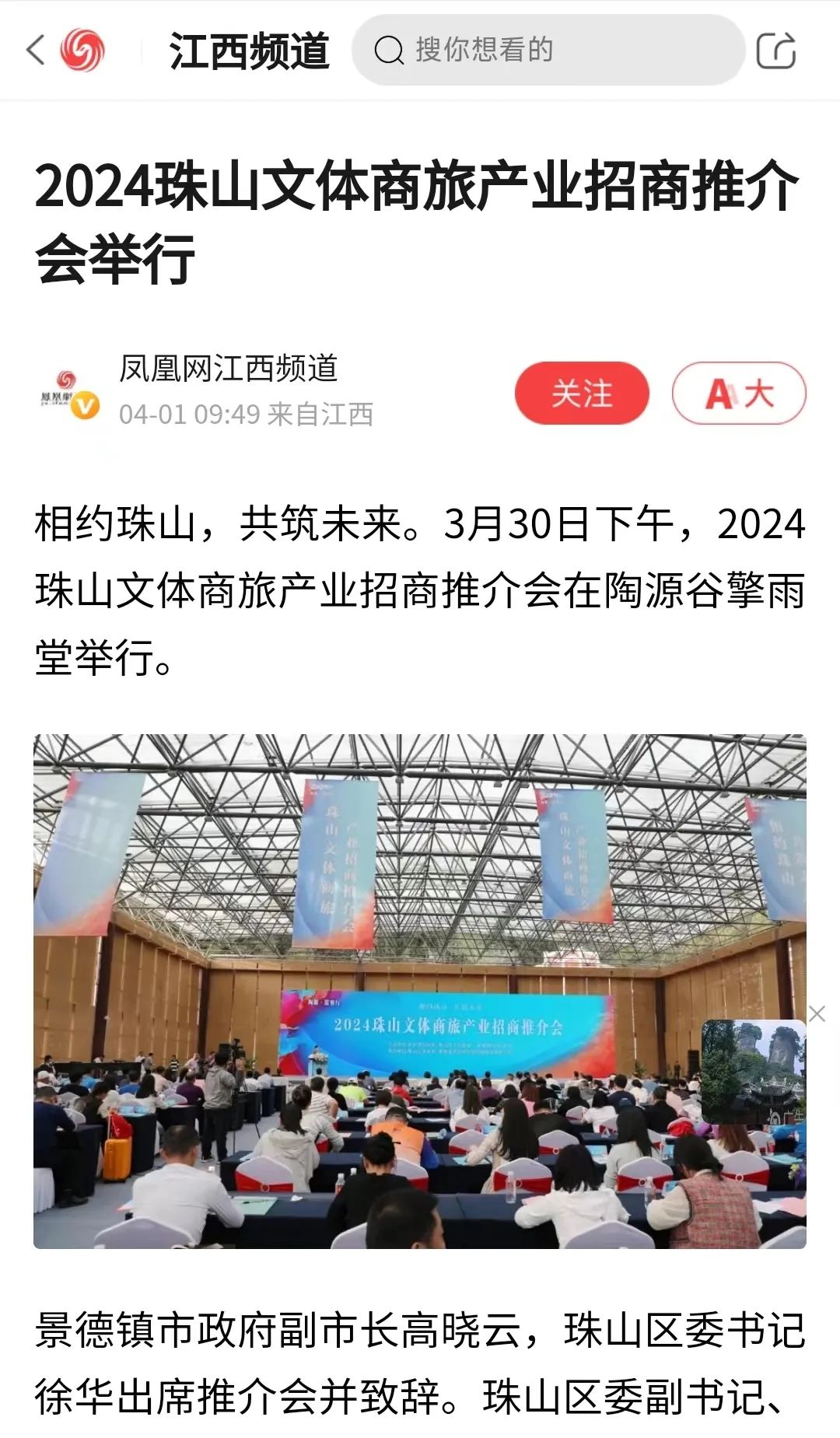Enlarge text with the A大 button

pyautogui.click(x=738, y=394)
